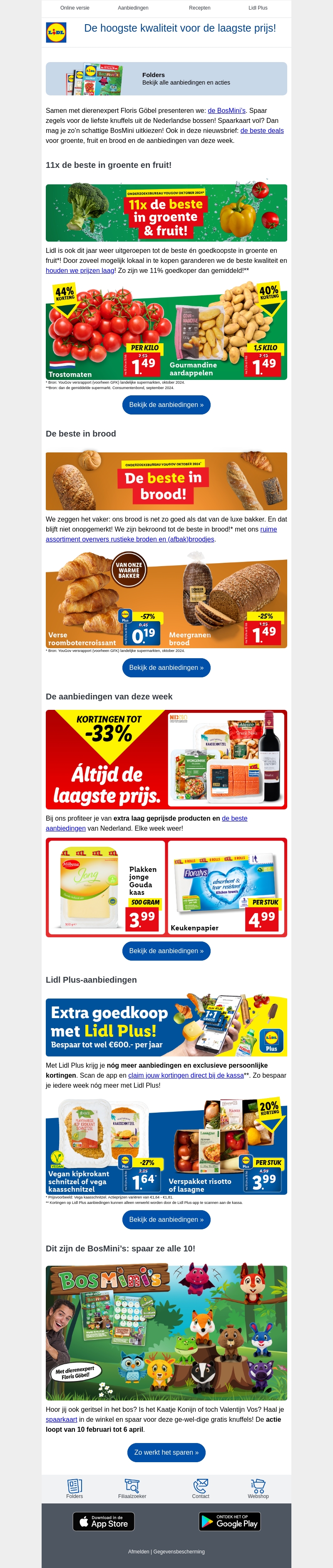Tap 'Bekijk de aanbiedingen' under Gouda kaas

pyautogui.click(x=166, y=951)
